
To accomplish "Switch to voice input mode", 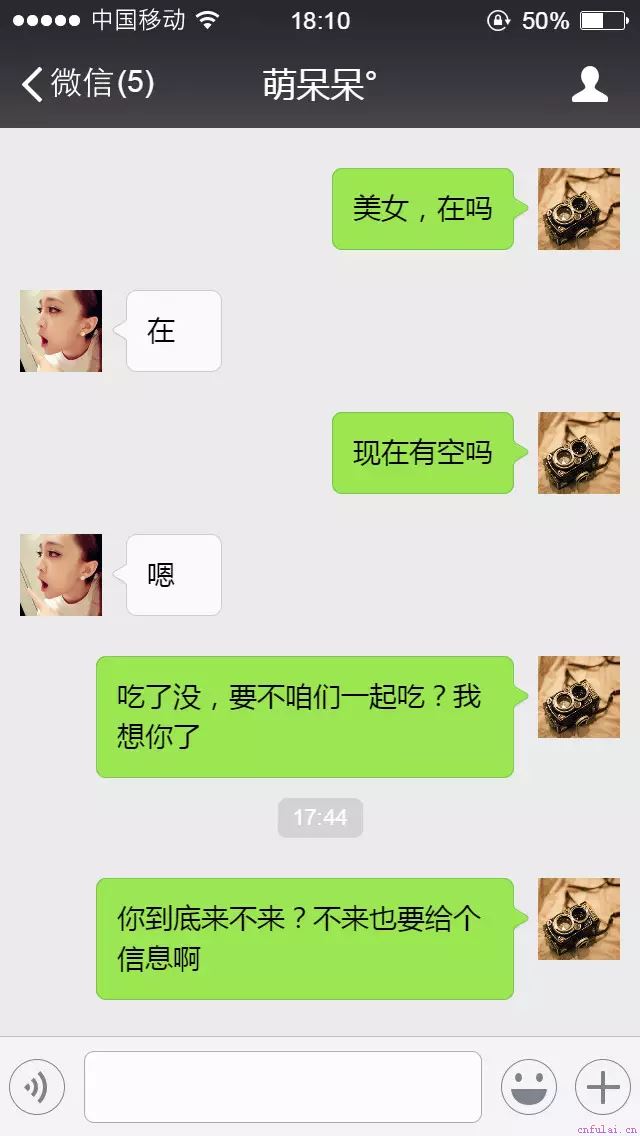I will pos(37,1087).
